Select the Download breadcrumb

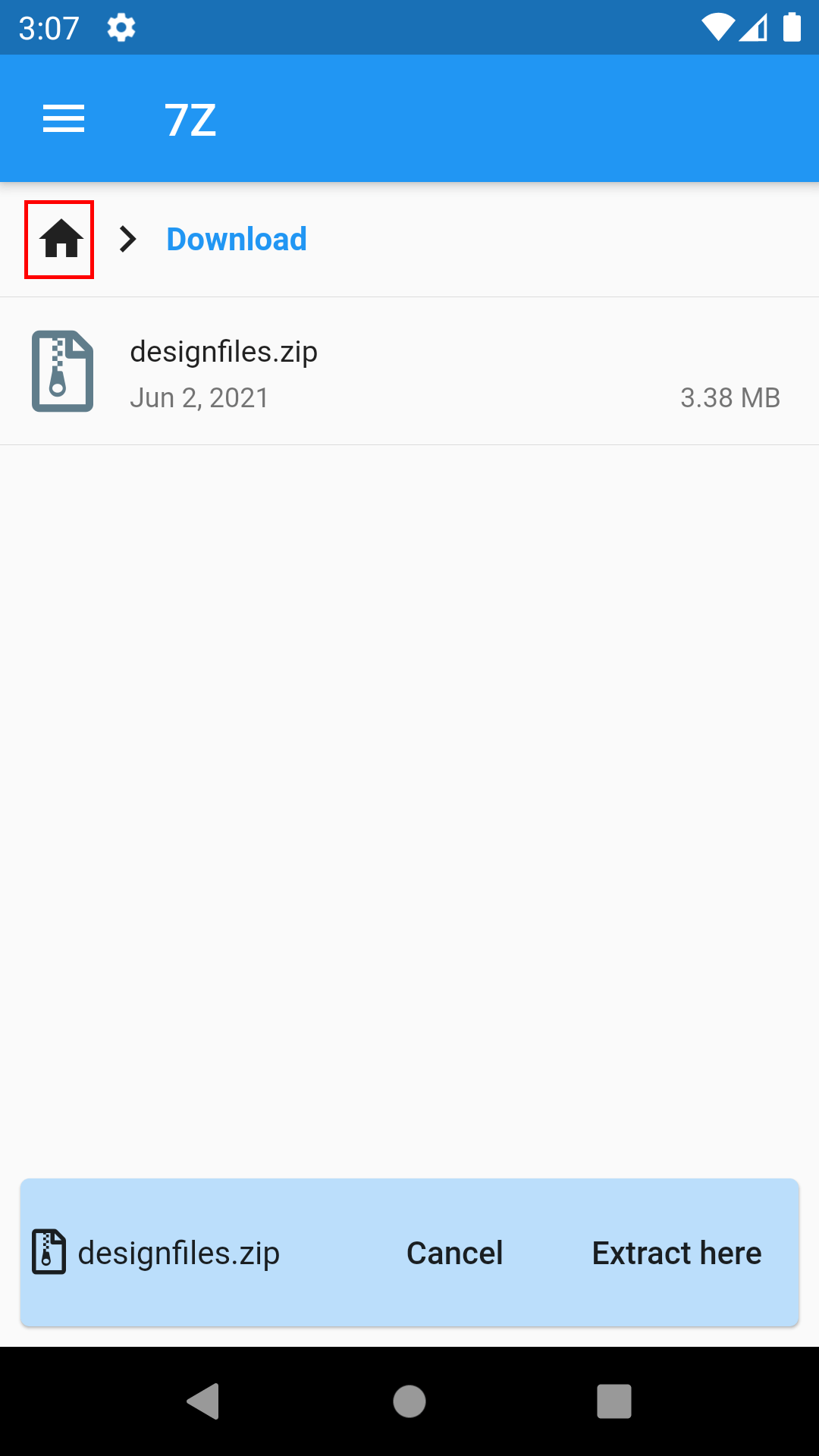(237, 240)
